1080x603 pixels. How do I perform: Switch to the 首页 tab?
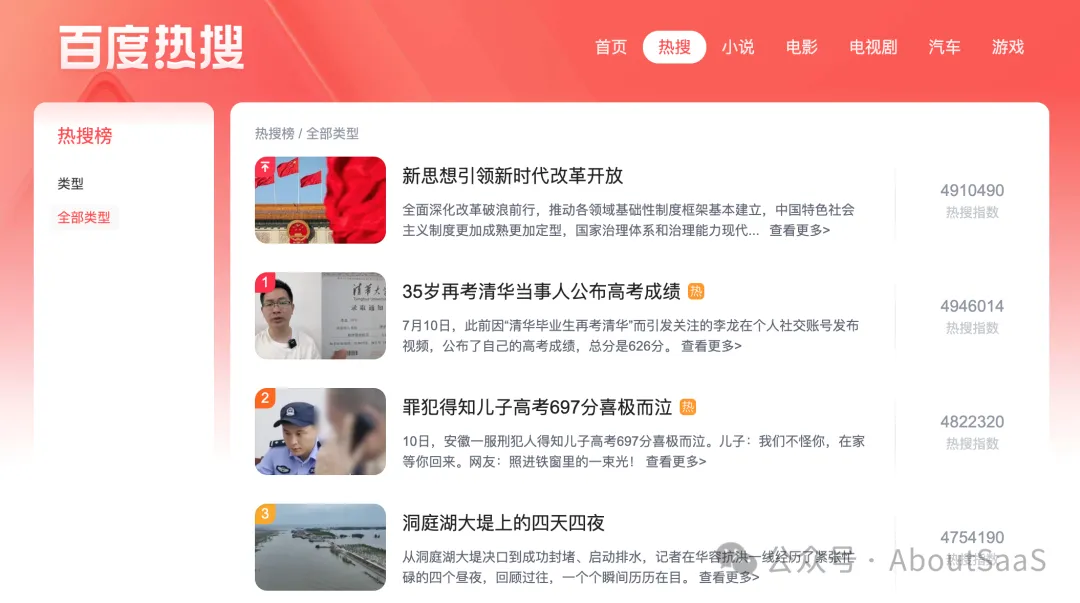pos(610,47)
